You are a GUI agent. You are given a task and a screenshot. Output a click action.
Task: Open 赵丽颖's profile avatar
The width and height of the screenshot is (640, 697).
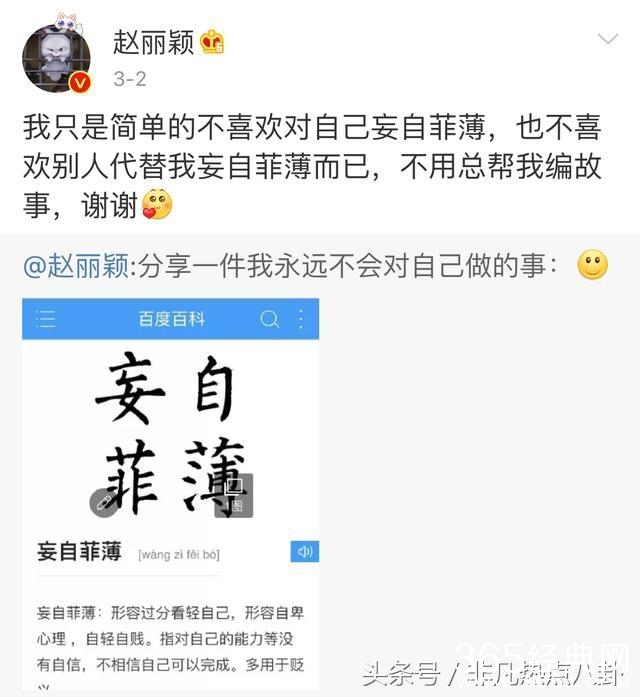56,57
